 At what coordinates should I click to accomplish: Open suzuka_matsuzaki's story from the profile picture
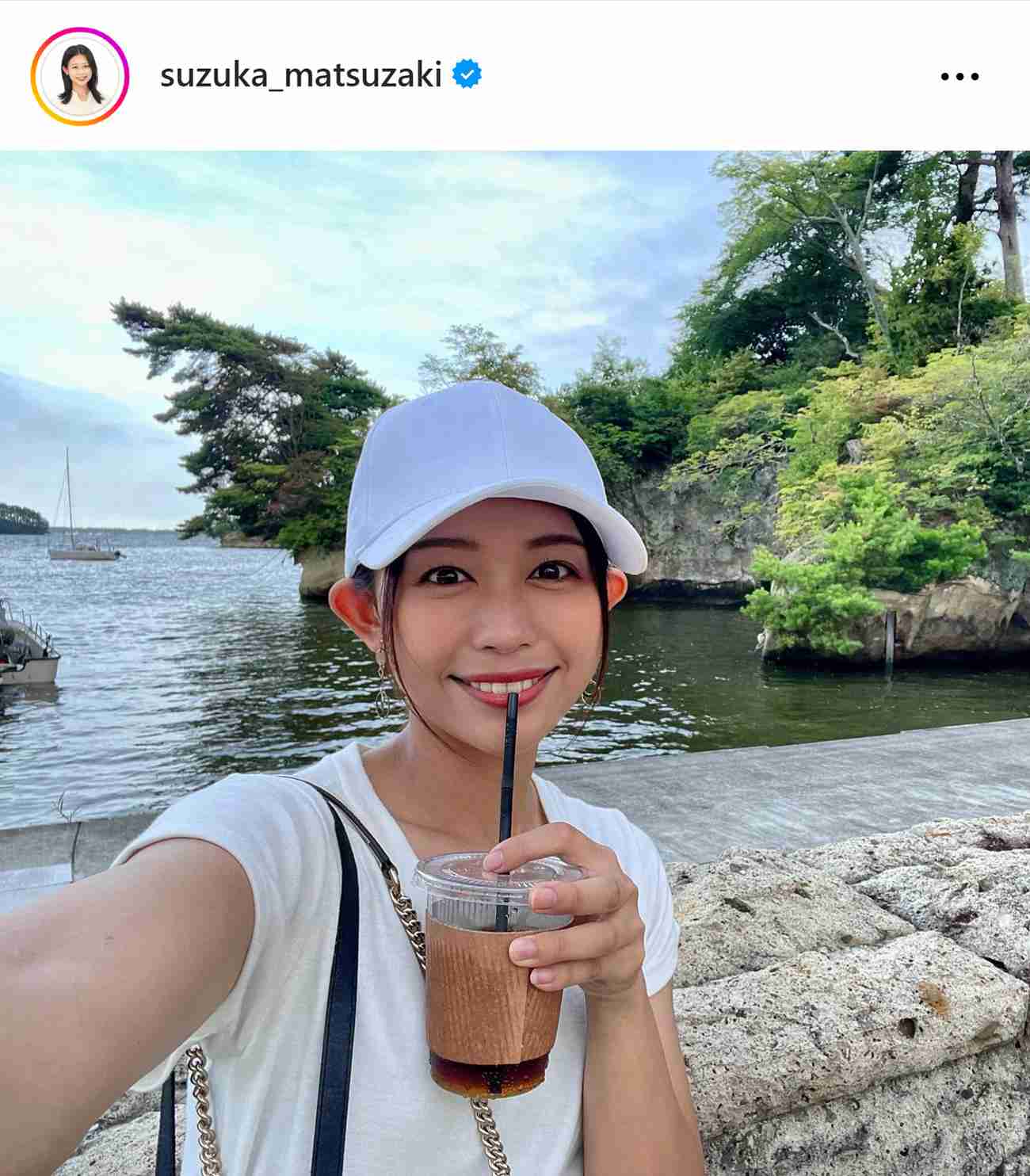[x=79, y=76]
